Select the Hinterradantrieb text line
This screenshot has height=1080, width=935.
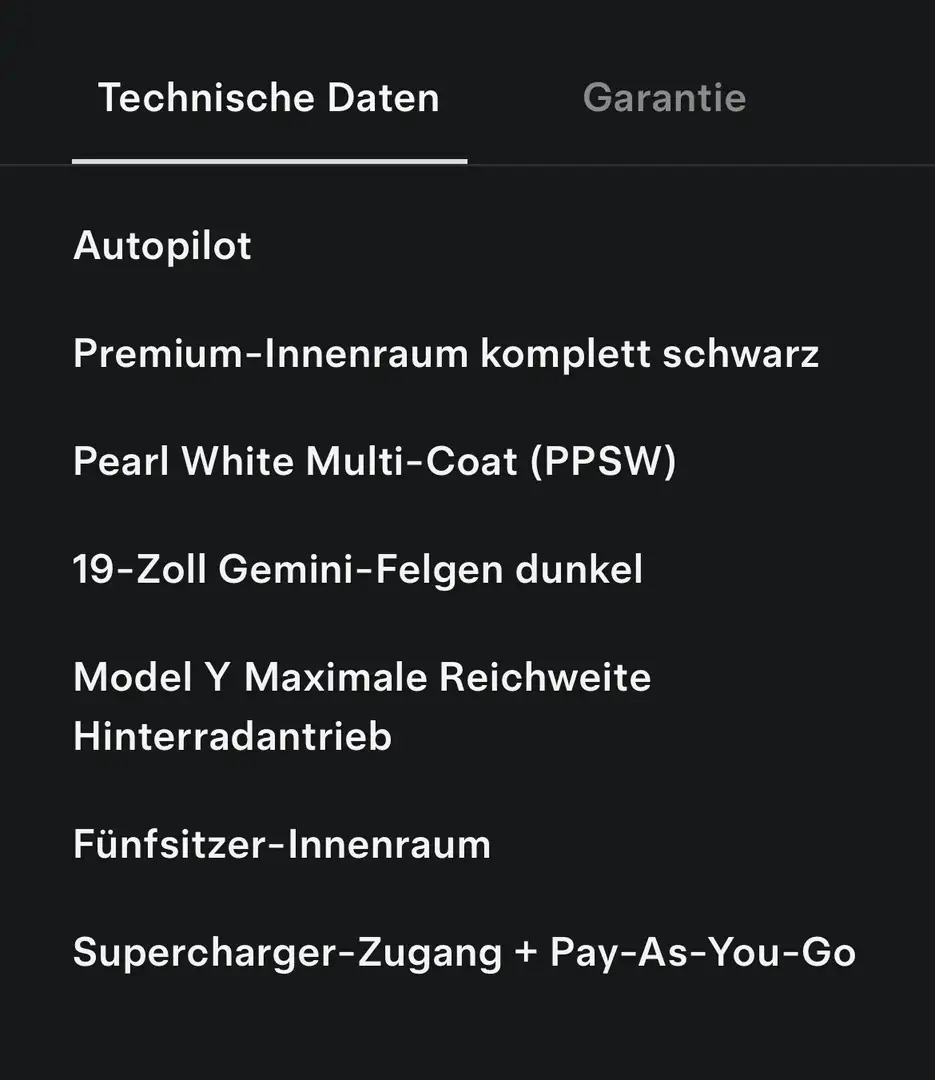point(232,736)
